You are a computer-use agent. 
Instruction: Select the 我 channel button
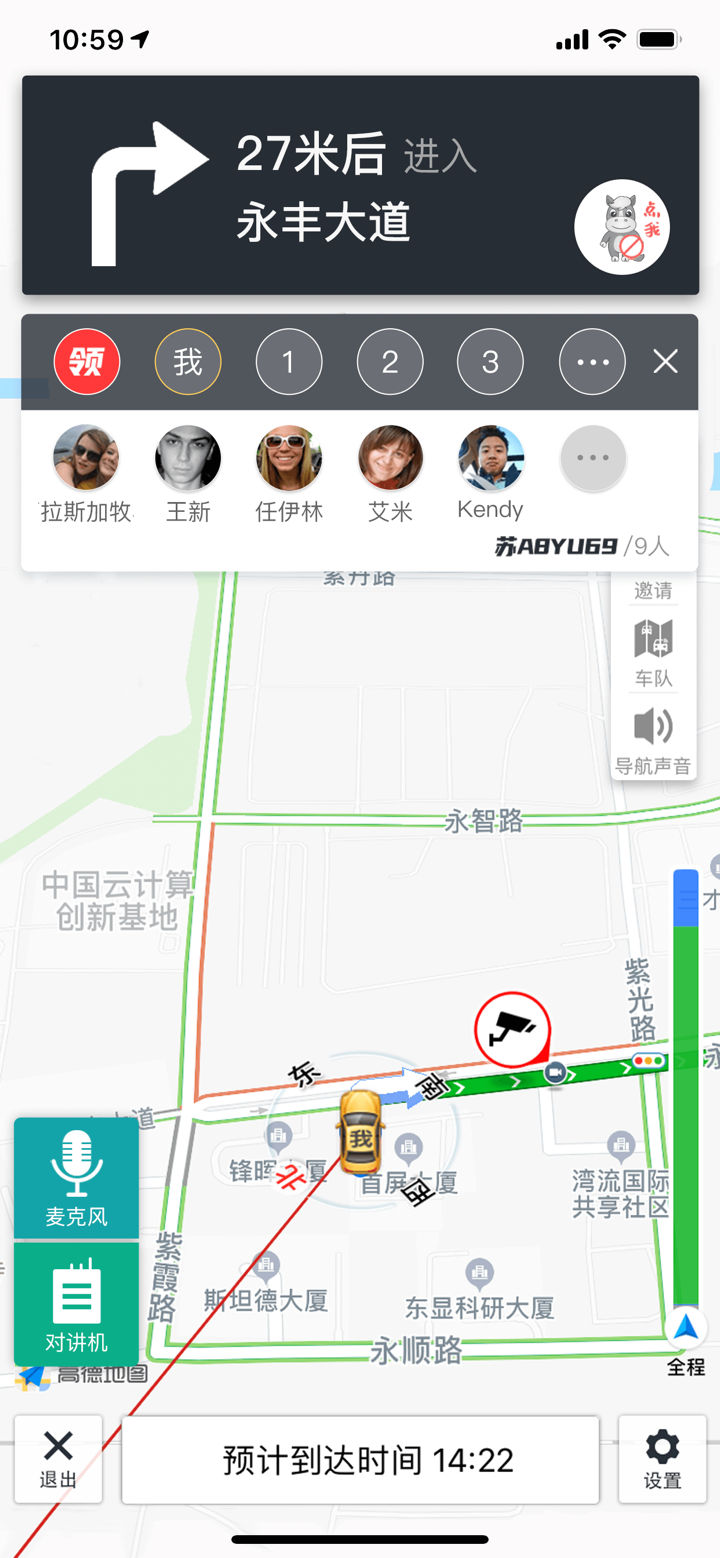tap(188, 362)
